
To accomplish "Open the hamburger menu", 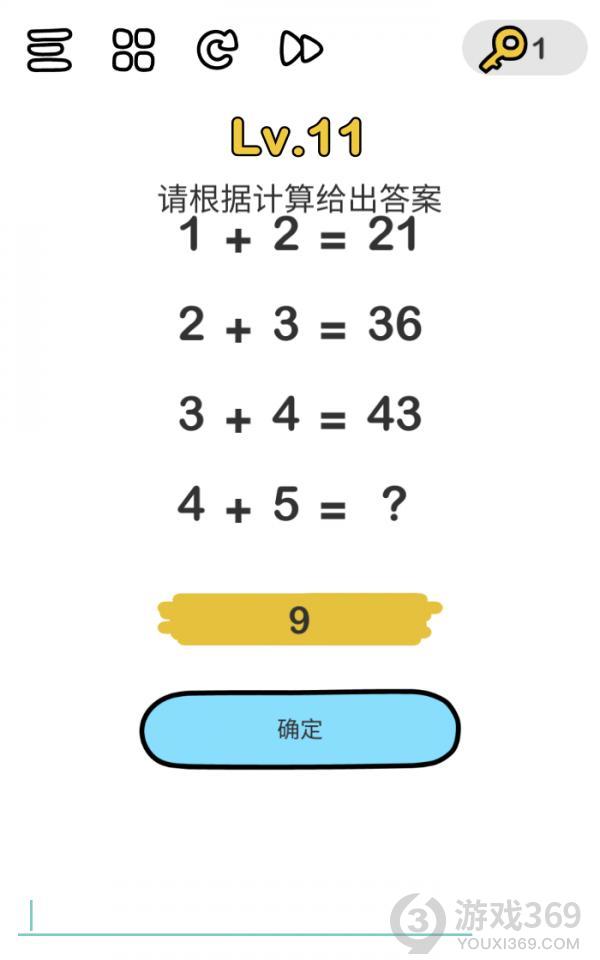I will tap(50, 50).
